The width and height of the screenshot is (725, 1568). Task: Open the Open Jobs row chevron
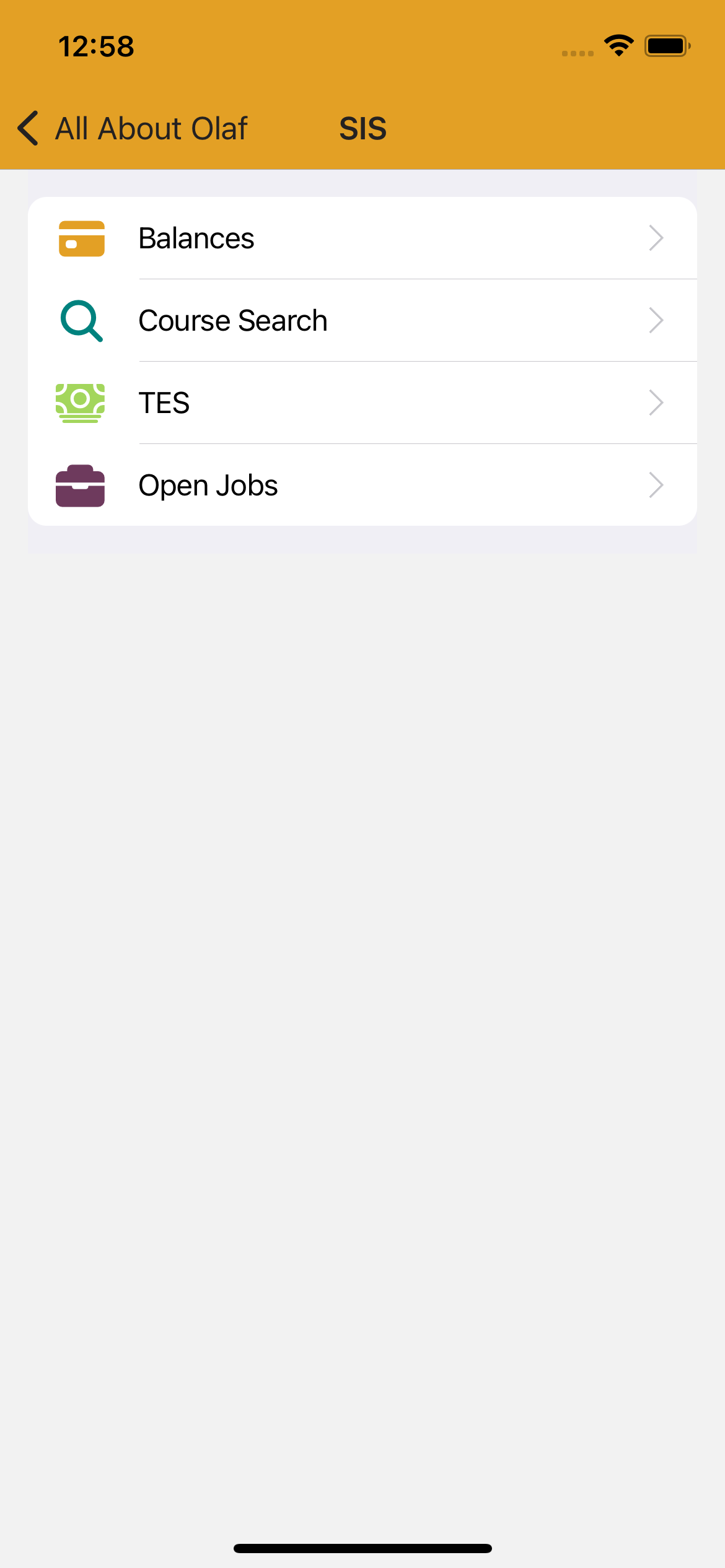pos(656,486)
